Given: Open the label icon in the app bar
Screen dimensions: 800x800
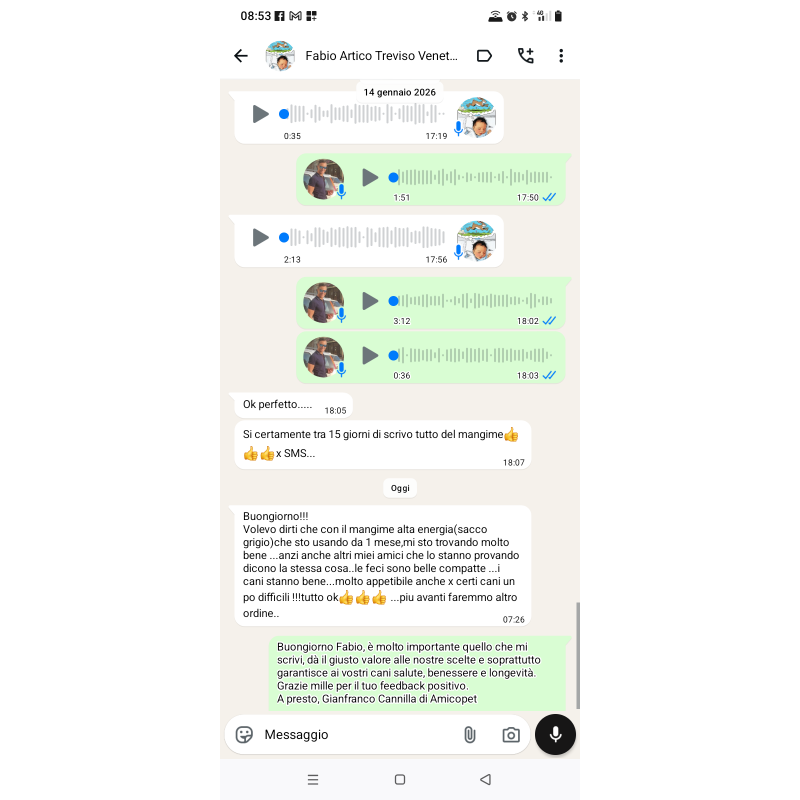Looking at the screenshot, I should click(x=484, y=56).
